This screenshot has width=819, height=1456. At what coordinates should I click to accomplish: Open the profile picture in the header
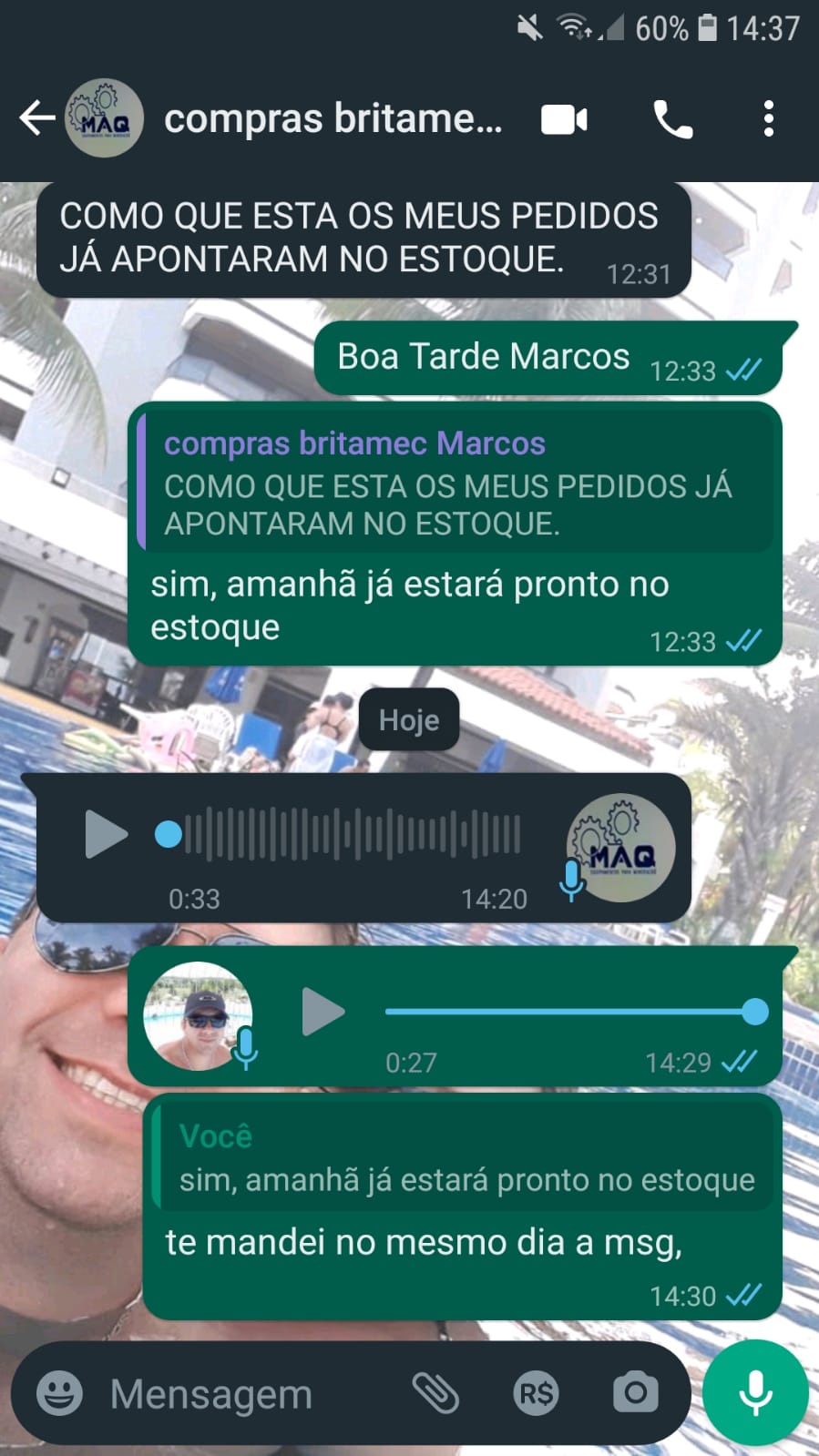click(x=104, y=118)
